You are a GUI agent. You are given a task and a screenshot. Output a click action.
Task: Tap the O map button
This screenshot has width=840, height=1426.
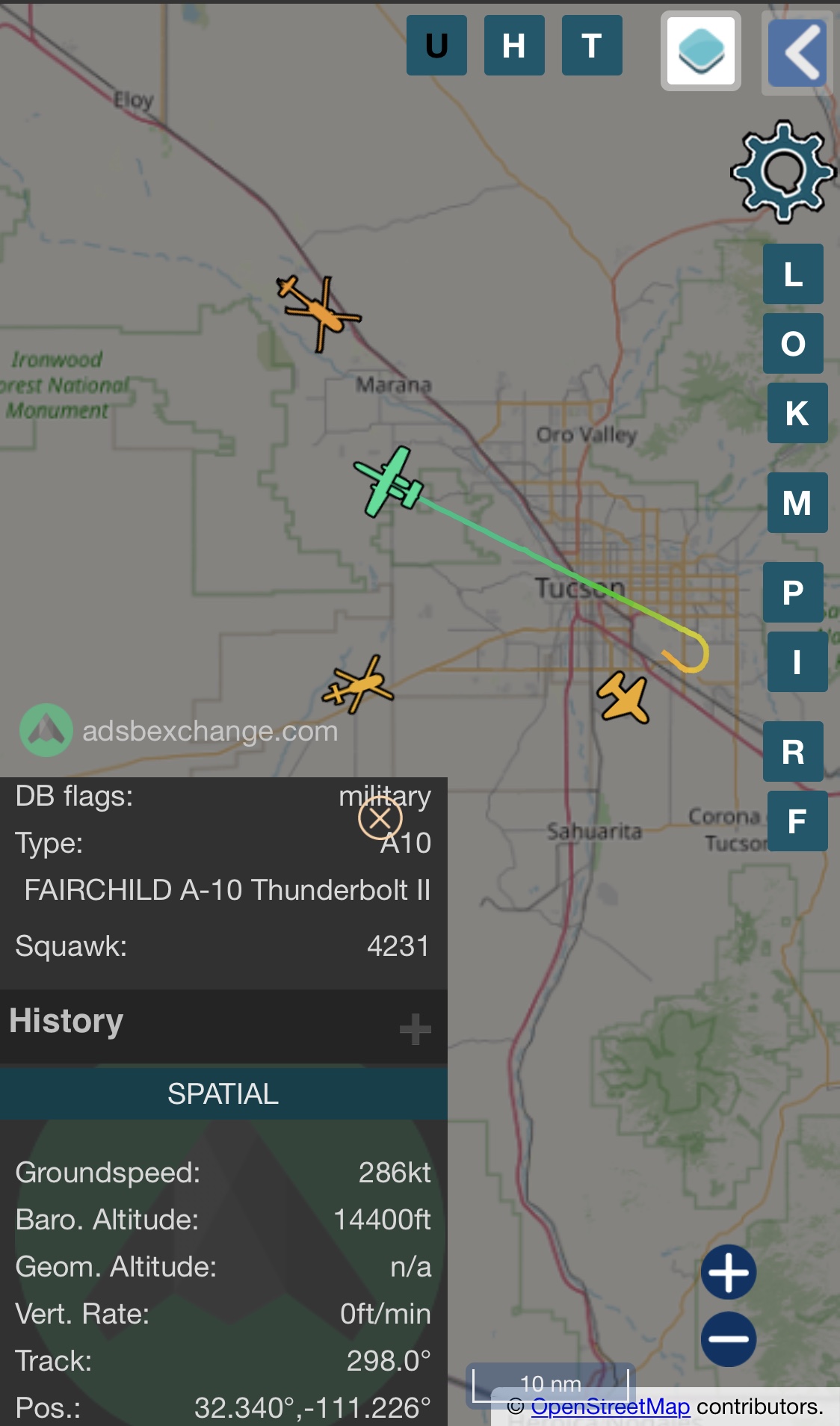(793, 344)
